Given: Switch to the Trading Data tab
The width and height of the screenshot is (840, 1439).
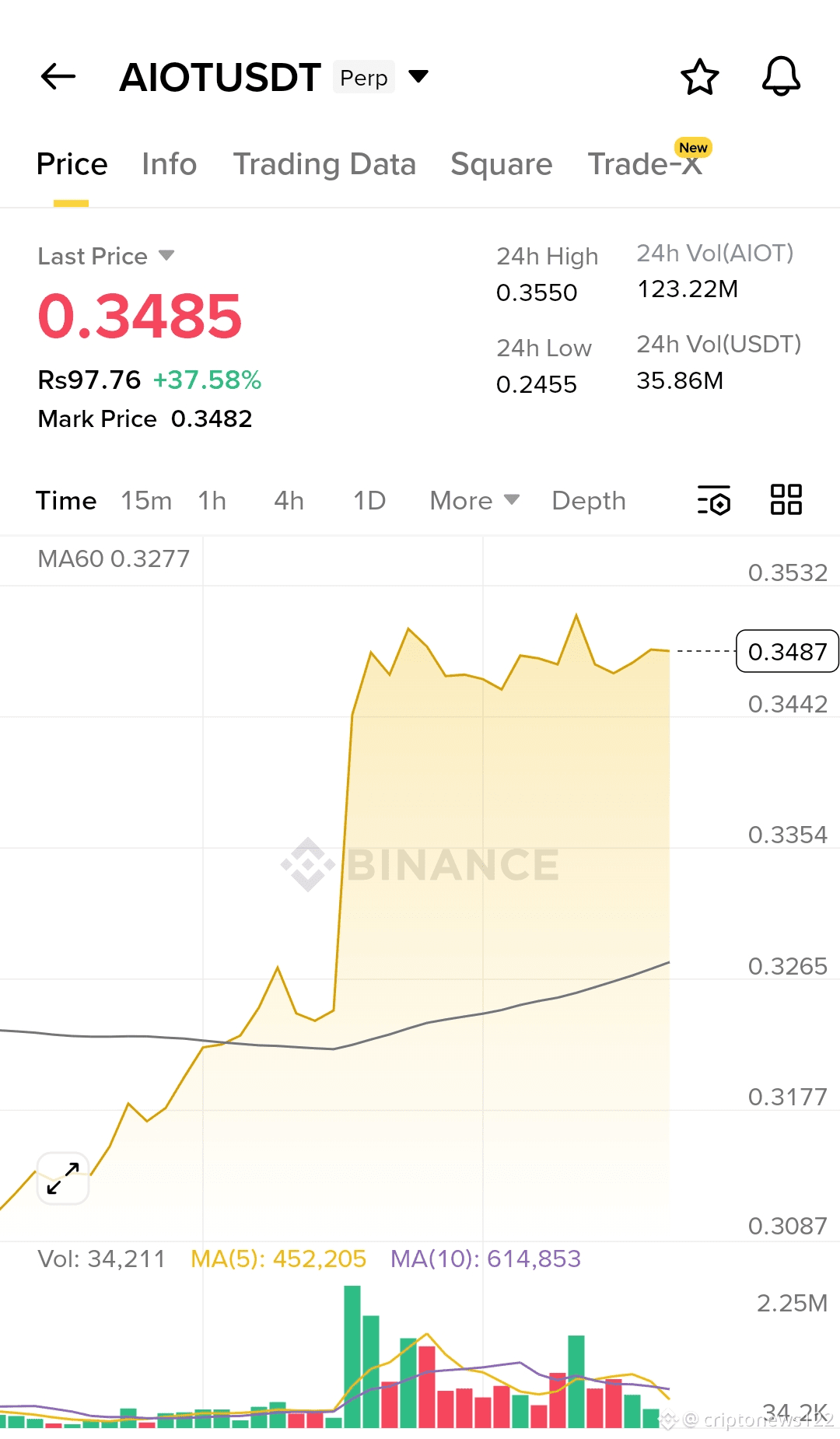Looking at the screenshot, I should coord(324,164).
